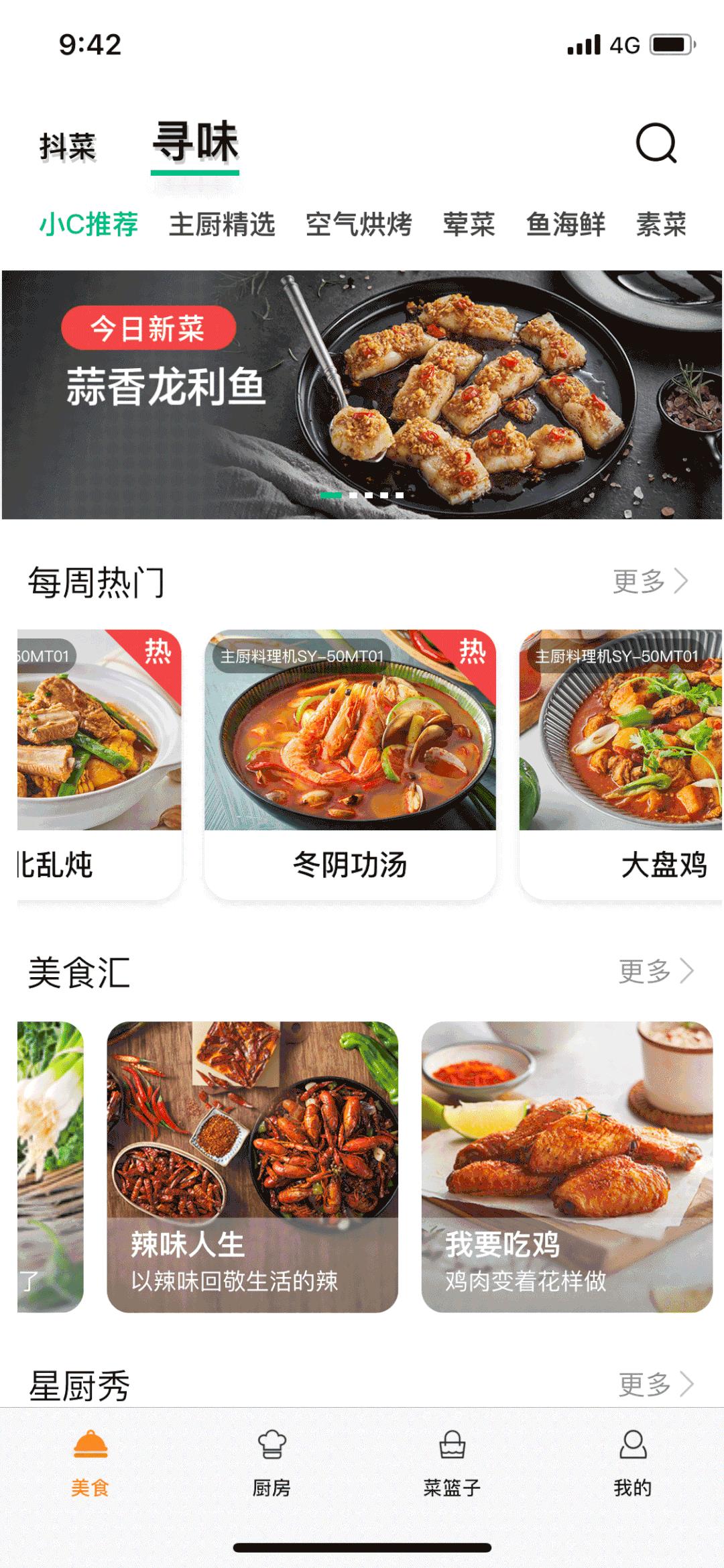The width and height of the screenshot is (724, 1568).
Task: Open the 辣味人生 collection card
Action: pyautogui.click(x=252, y=1166)
